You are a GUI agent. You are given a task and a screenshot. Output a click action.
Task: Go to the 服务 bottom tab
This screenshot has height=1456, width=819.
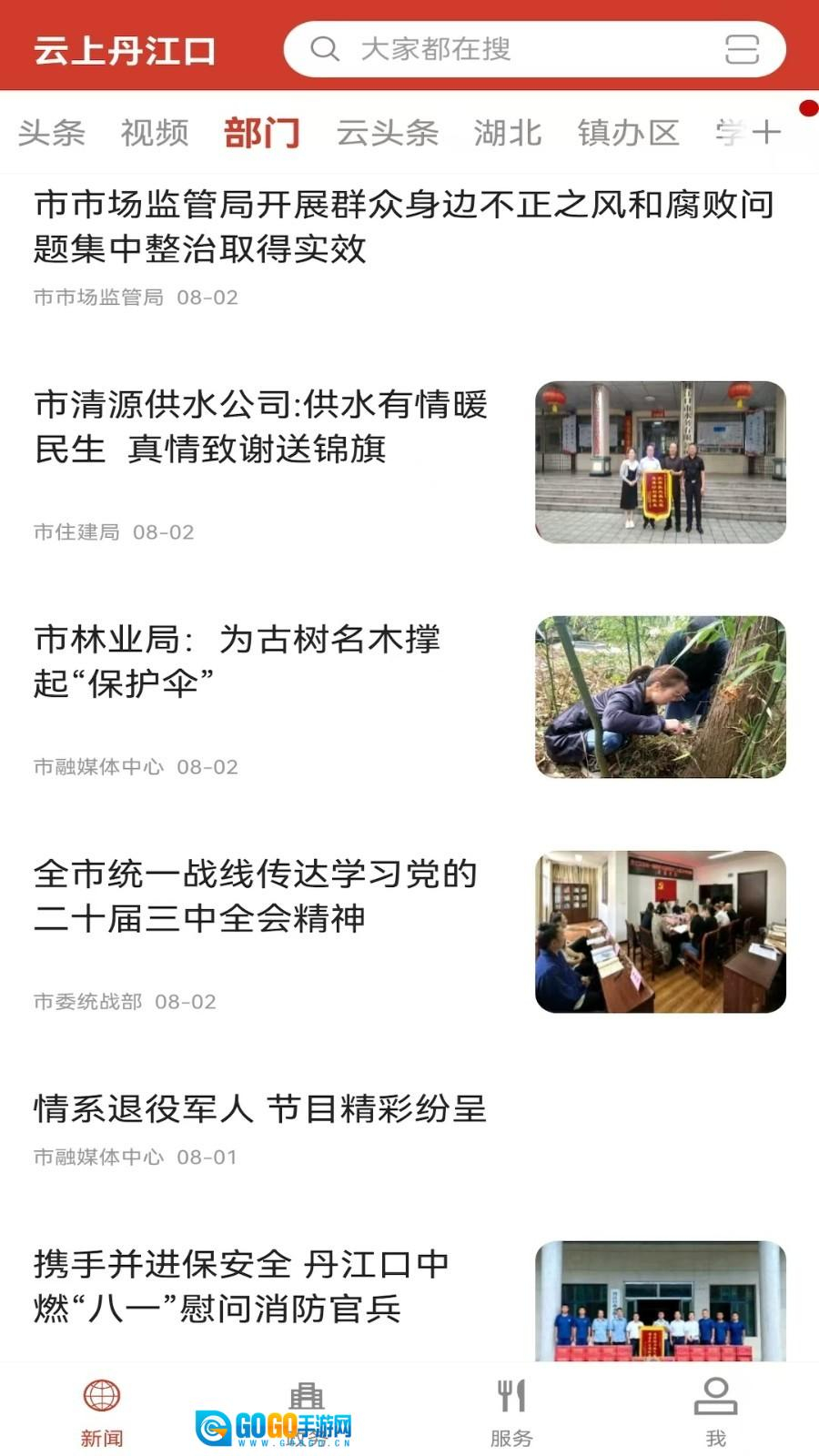[511, 1412]
